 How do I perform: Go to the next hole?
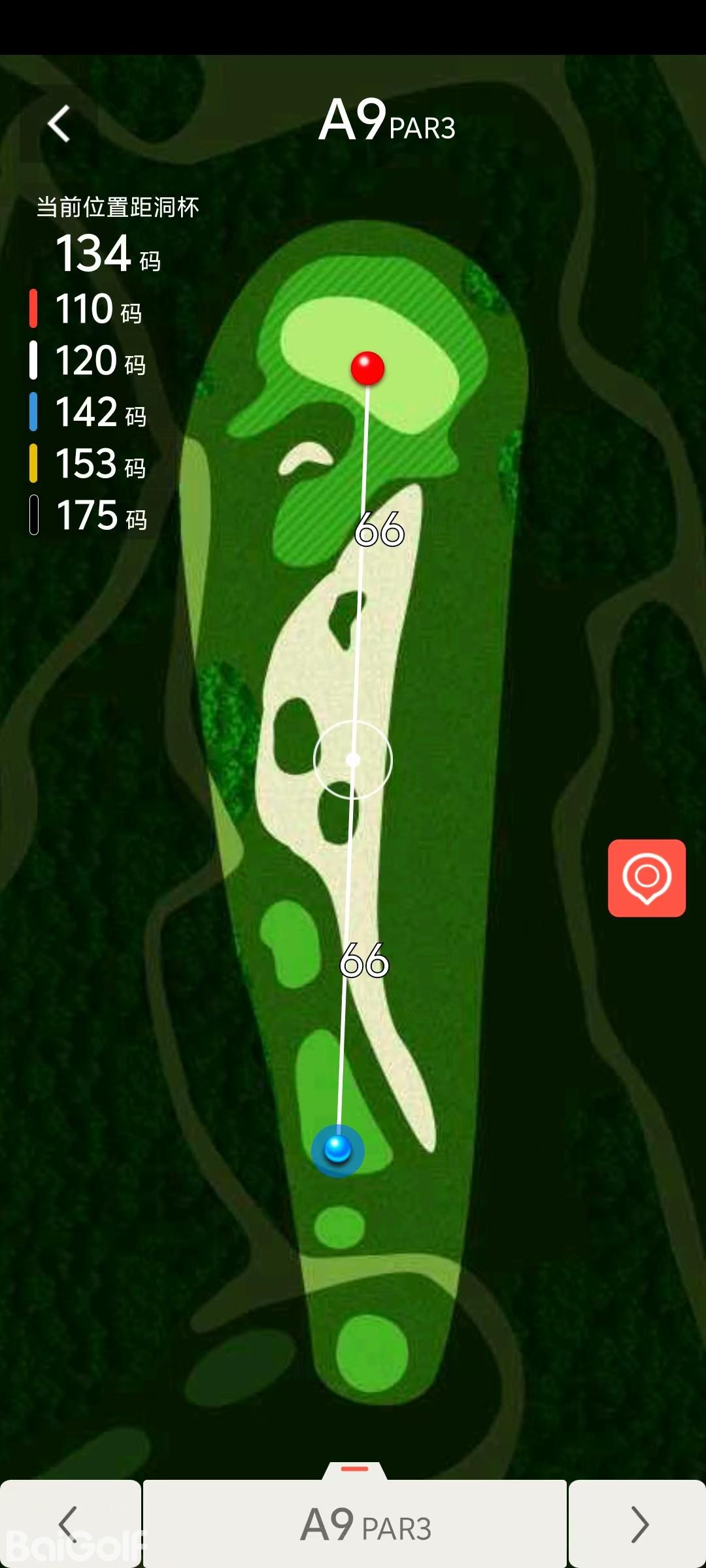click(x=638, y=1524)
